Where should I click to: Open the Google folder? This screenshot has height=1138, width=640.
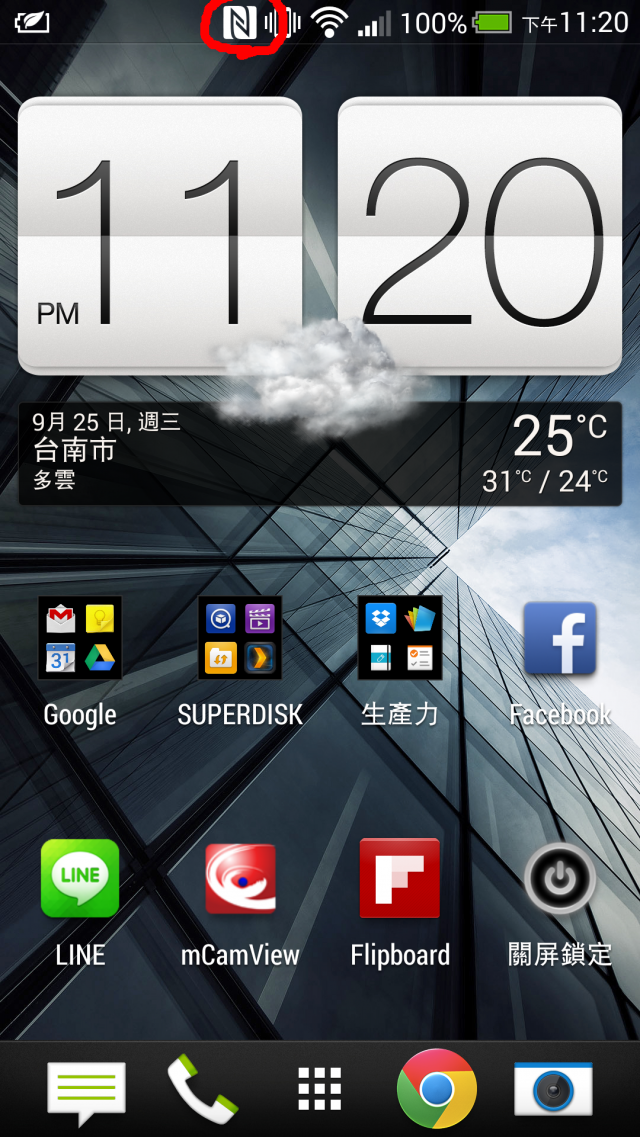coord(80,639)
